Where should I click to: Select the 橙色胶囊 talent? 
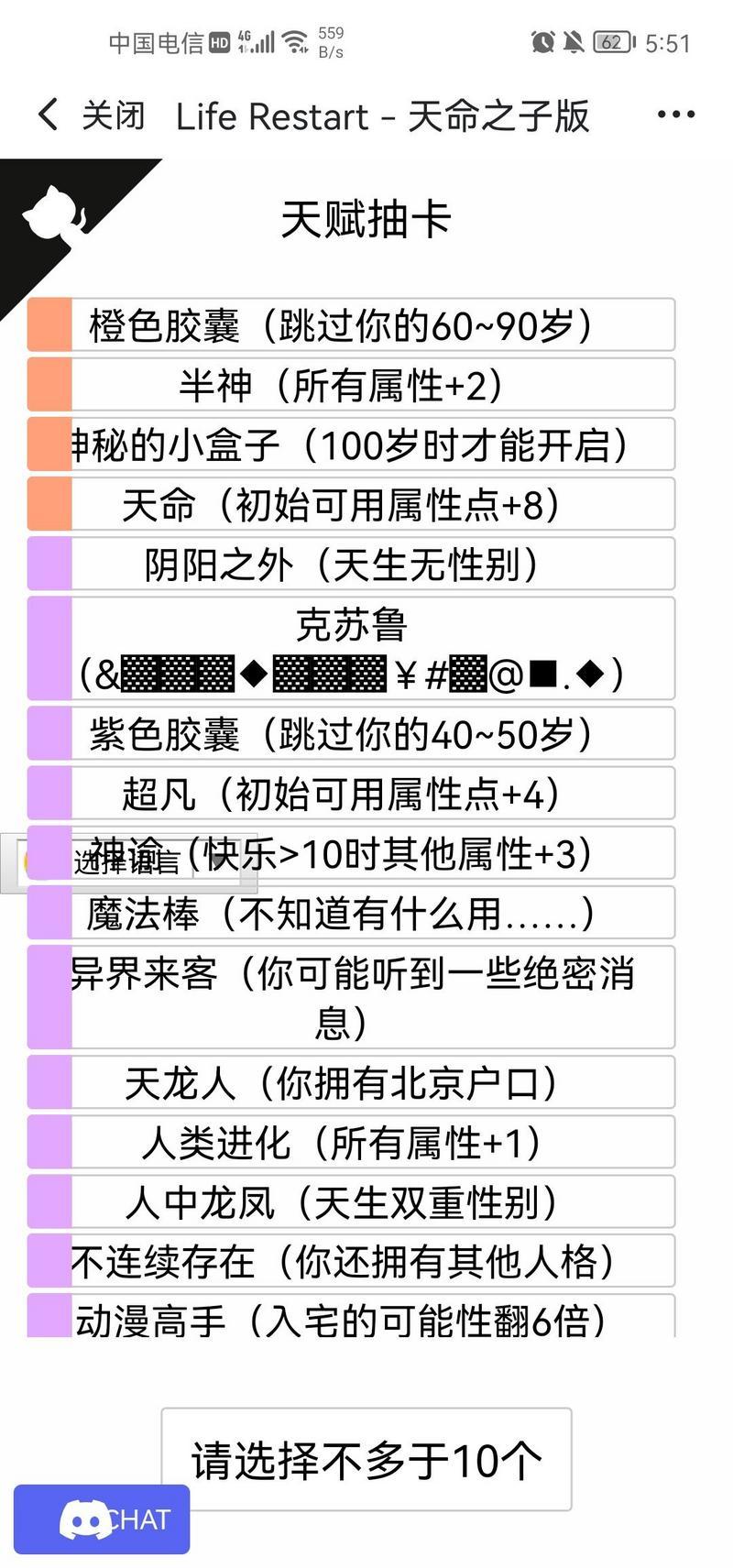click(x=351, y=324)
